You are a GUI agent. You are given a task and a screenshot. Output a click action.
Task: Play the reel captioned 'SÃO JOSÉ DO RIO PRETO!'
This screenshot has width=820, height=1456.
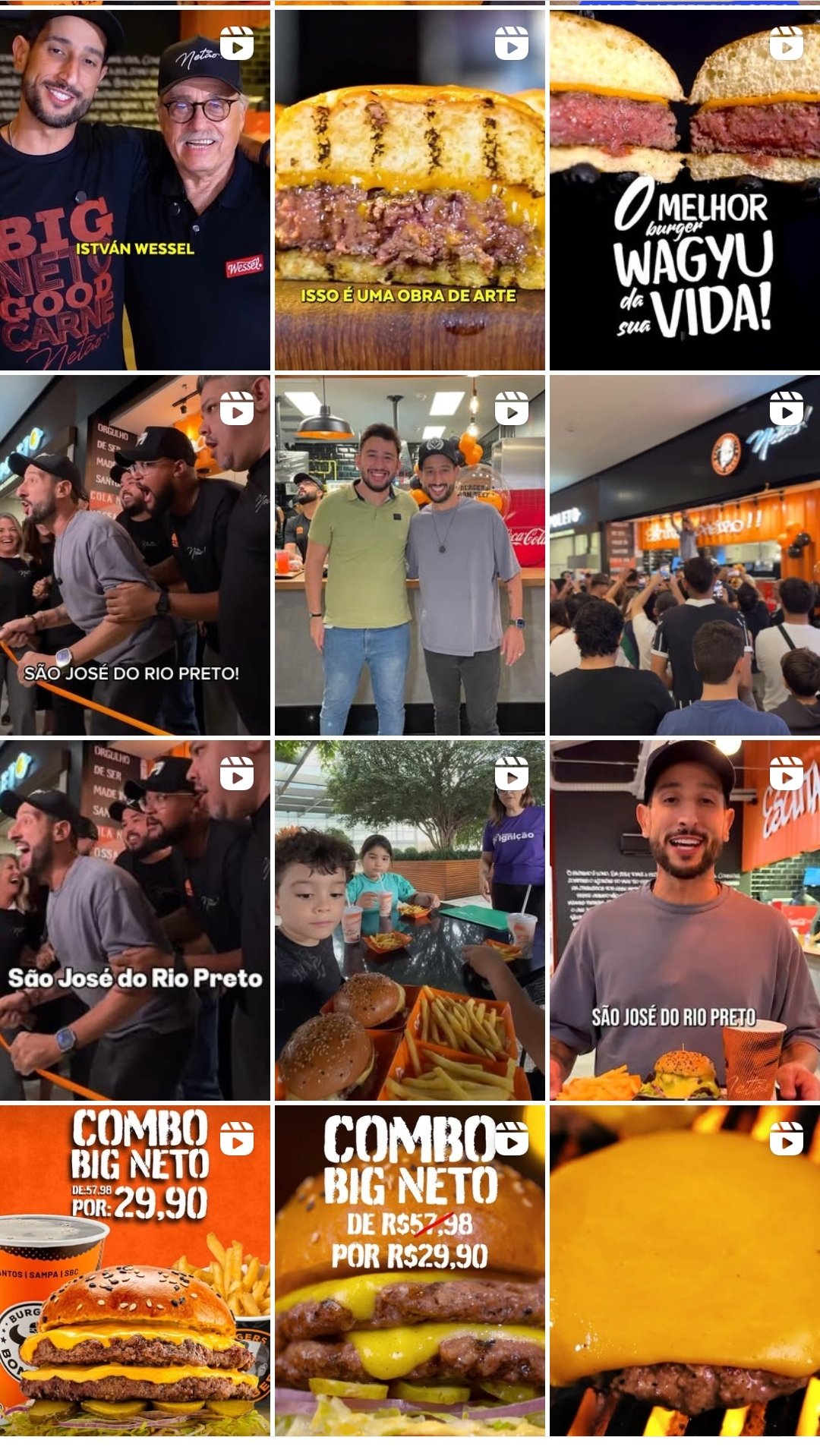point(134,555)
